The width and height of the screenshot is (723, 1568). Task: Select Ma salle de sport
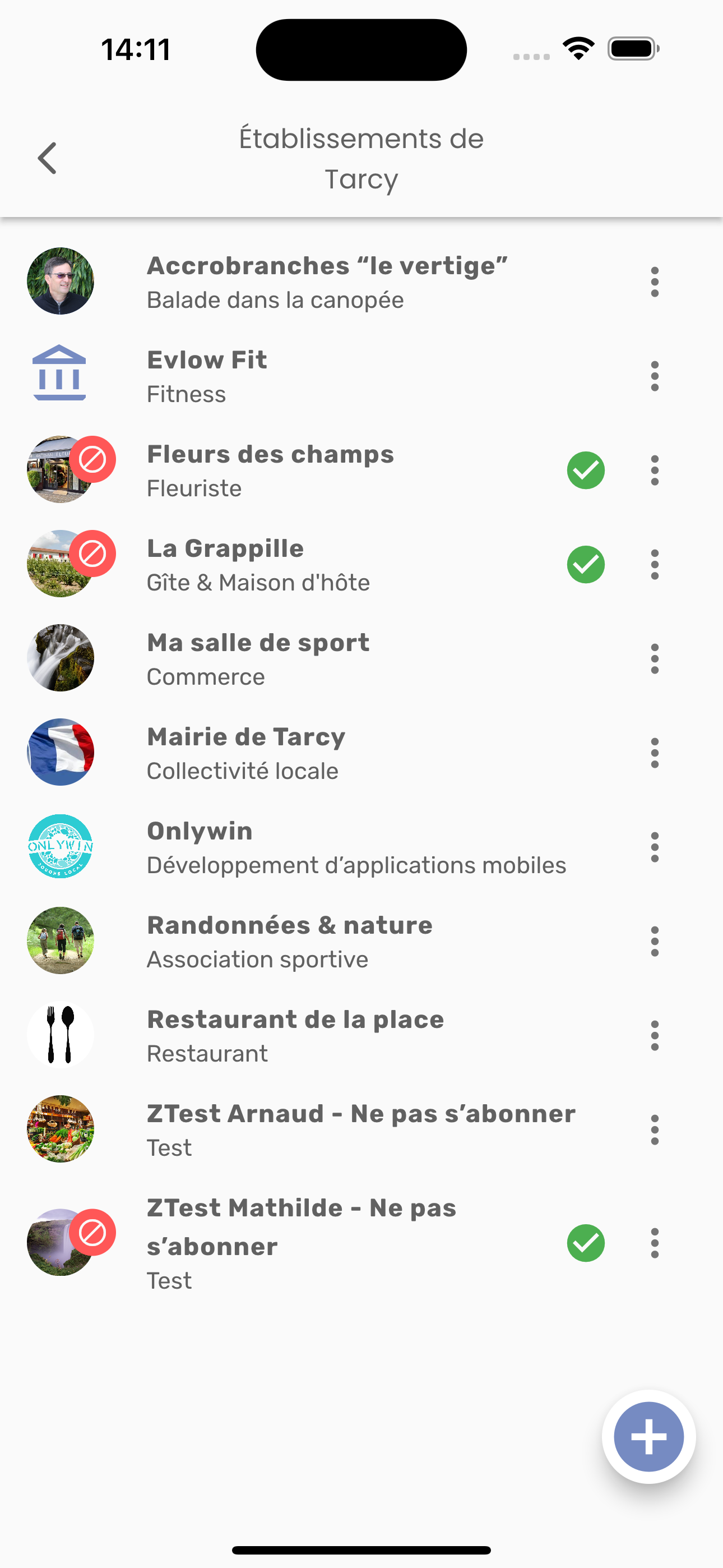pos(258,658)
